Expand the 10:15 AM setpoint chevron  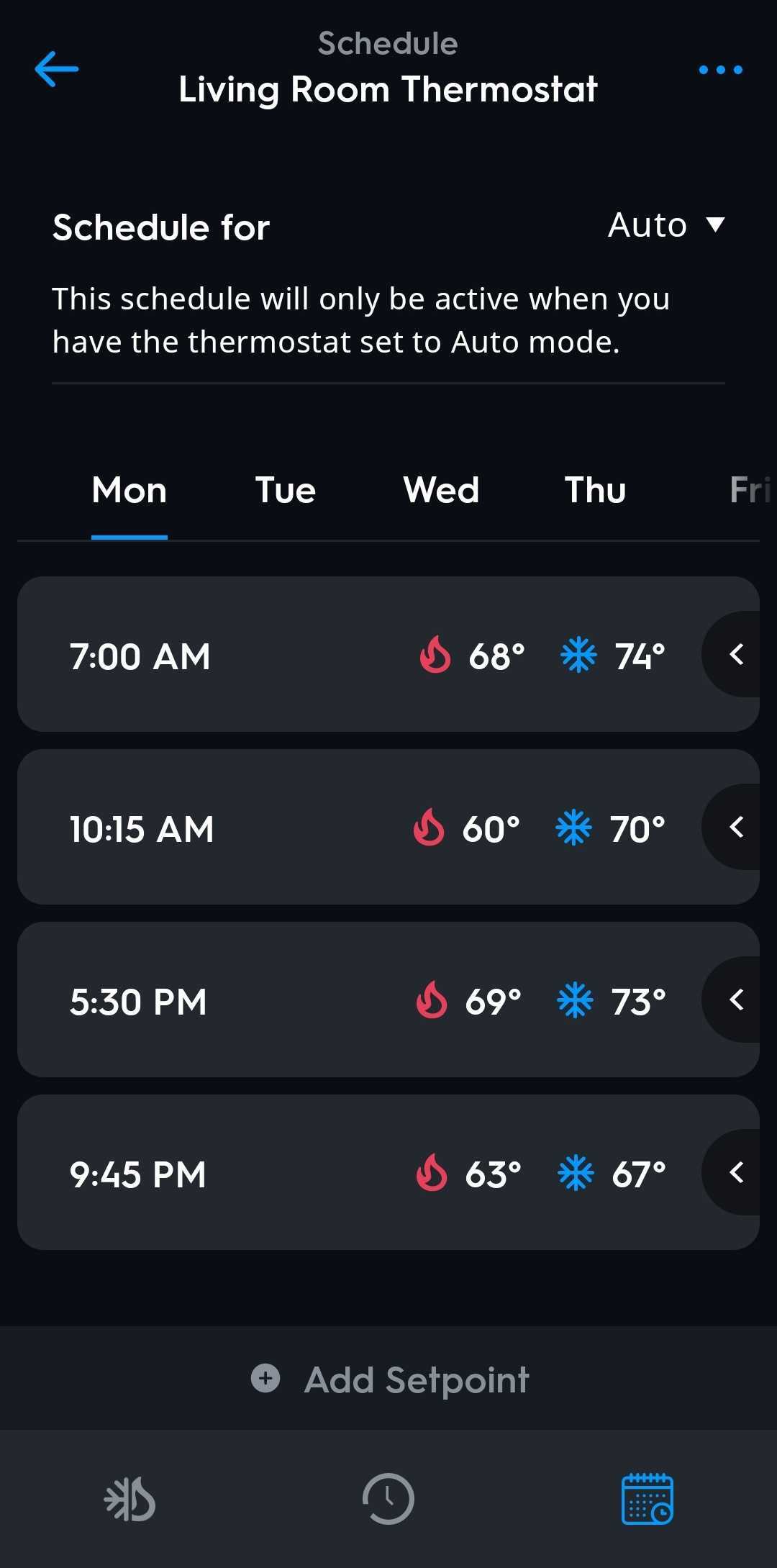tap(737, 828)
